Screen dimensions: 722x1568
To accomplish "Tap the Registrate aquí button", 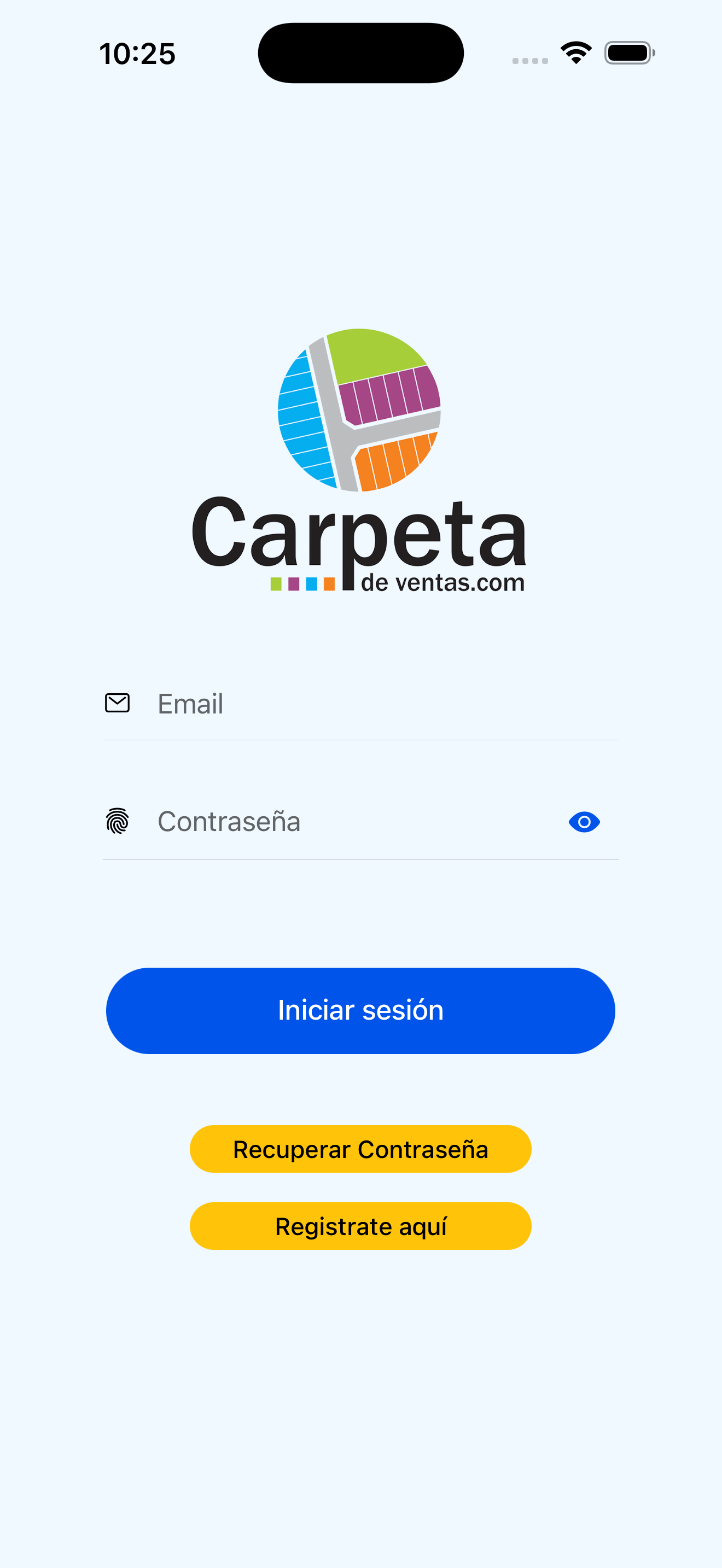I will [360, 1226].
